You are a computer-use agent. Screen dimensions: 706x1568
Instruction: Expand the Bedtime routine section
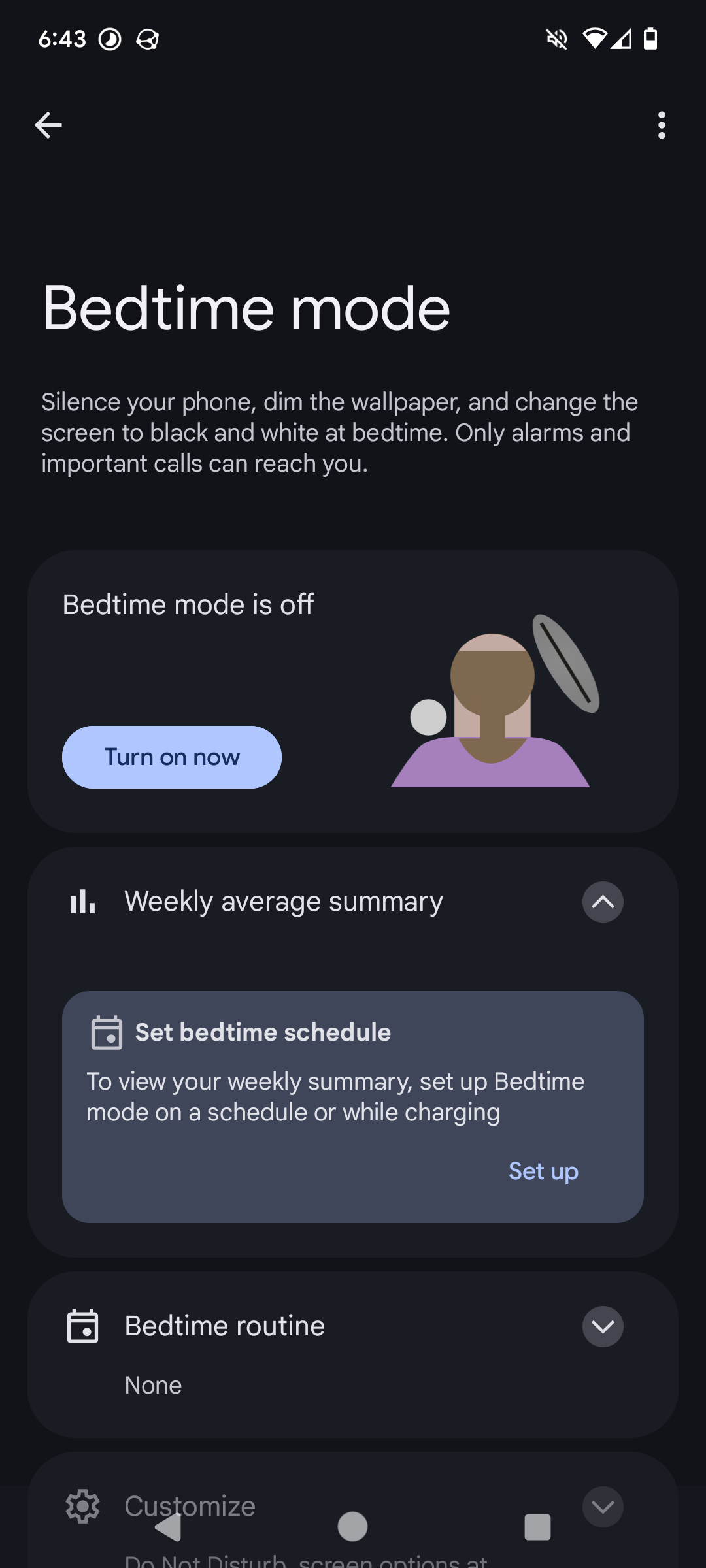pyautogui.click(x=603, y=1326)
